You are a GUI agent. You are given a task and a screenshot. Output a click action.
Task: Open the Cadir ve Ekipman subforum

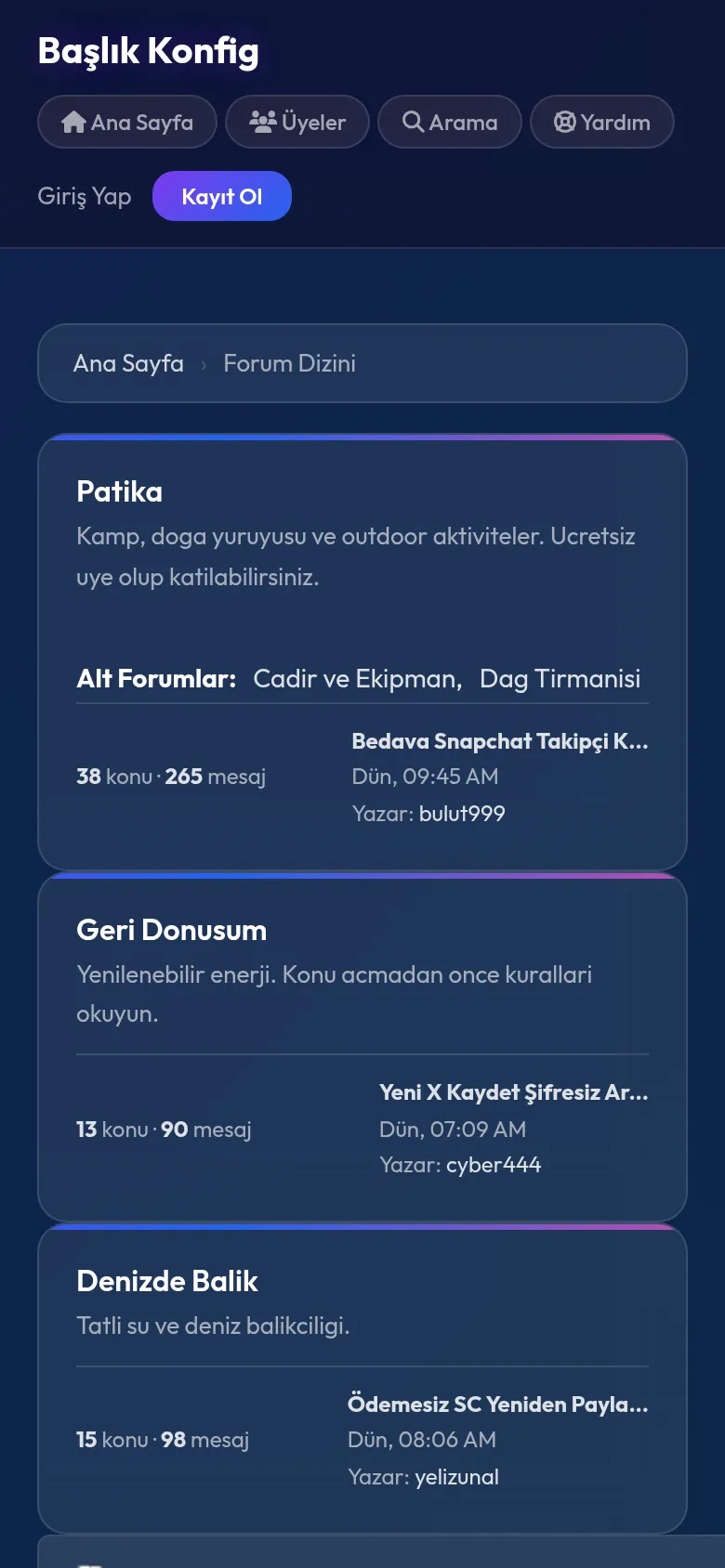pyautogui.click(x=357, y=679)
